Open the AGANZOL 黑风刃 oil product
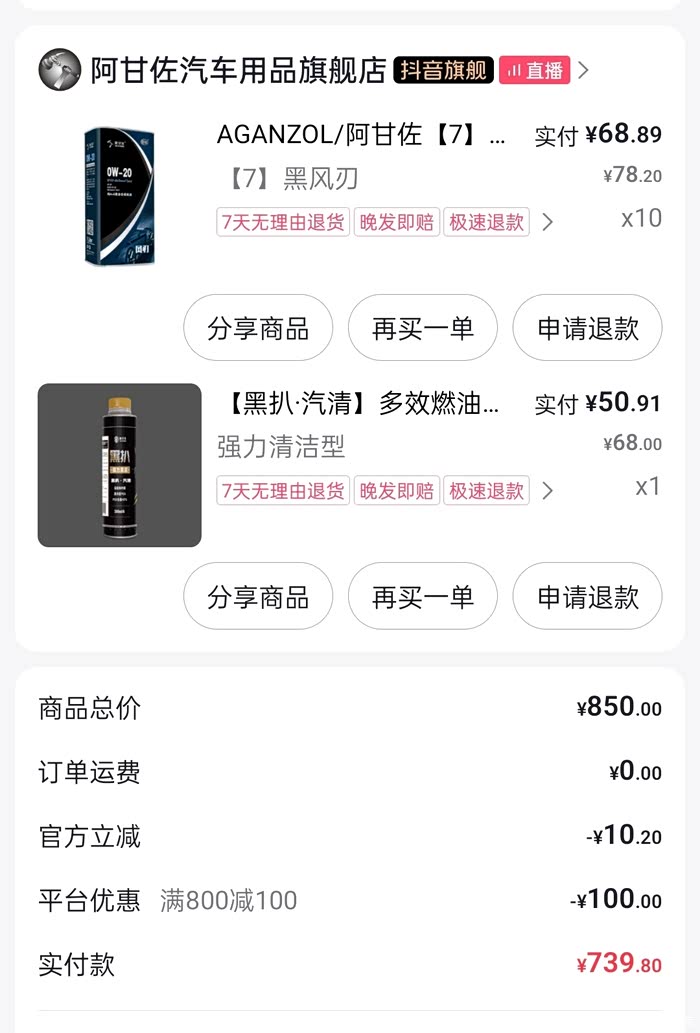Screen dimensions: 700x1033 (360, 135)
